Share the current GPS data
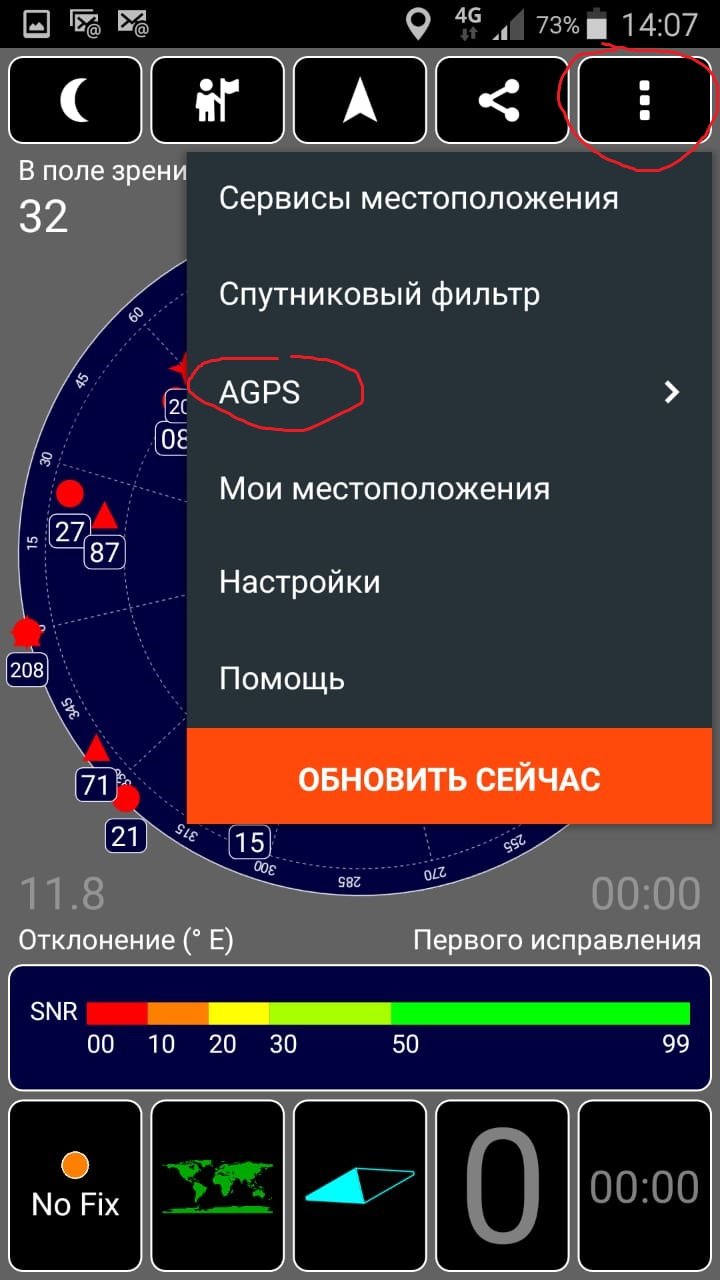Screen dimensions: 720x1280 501,101
